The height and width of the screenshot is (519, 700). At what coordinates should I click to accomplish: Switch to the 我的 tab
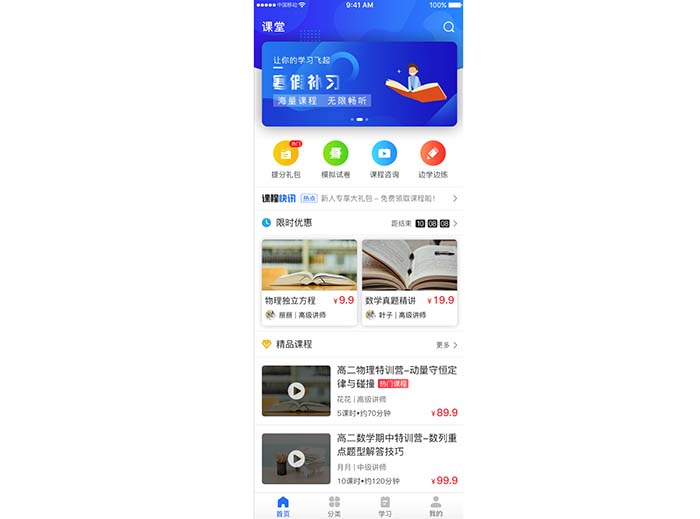pyautogui.click(x=436, y=506)
